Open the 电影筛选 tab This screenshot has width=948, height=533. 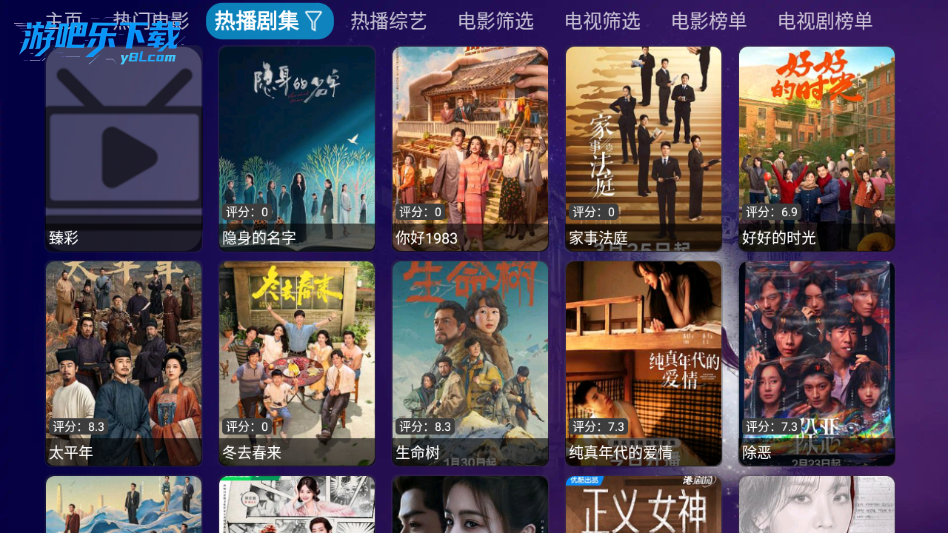(x=495, y=21)
